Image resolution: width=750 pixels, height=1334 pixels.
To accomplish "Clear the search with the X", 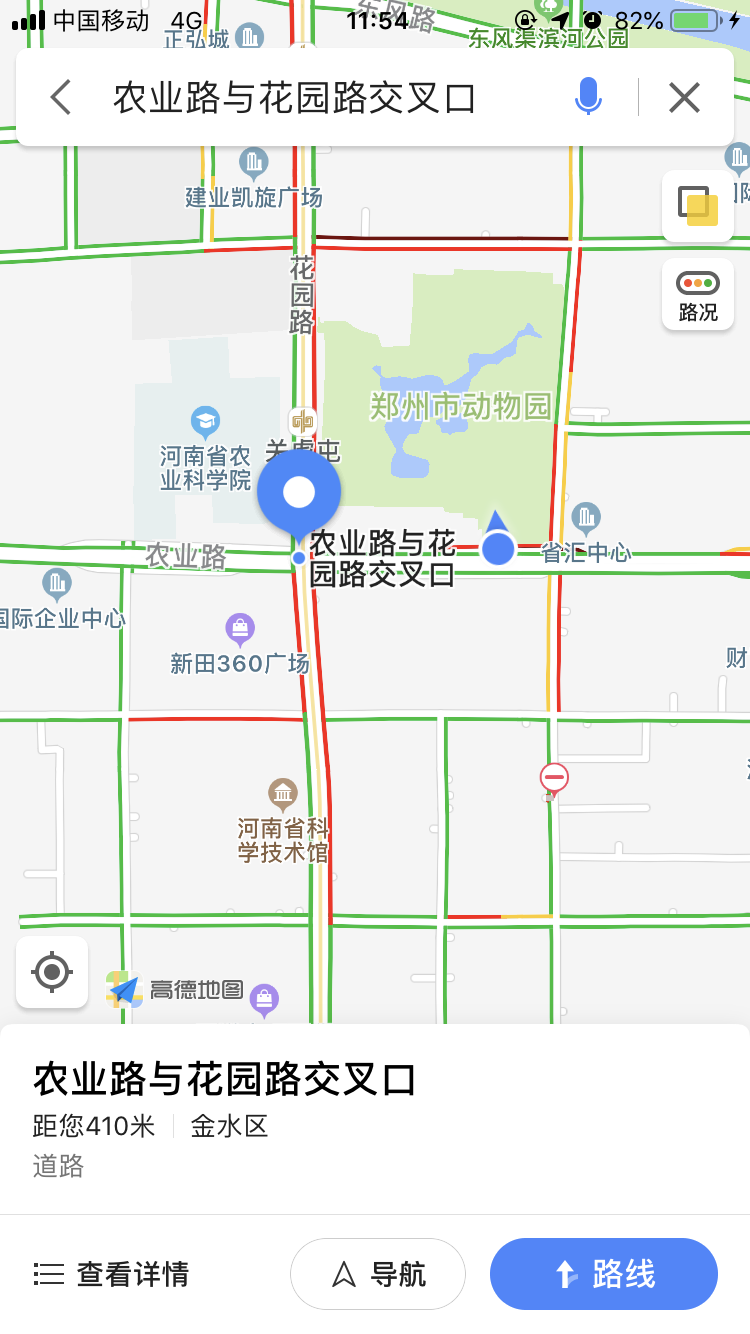I will [x=684, y=98].
